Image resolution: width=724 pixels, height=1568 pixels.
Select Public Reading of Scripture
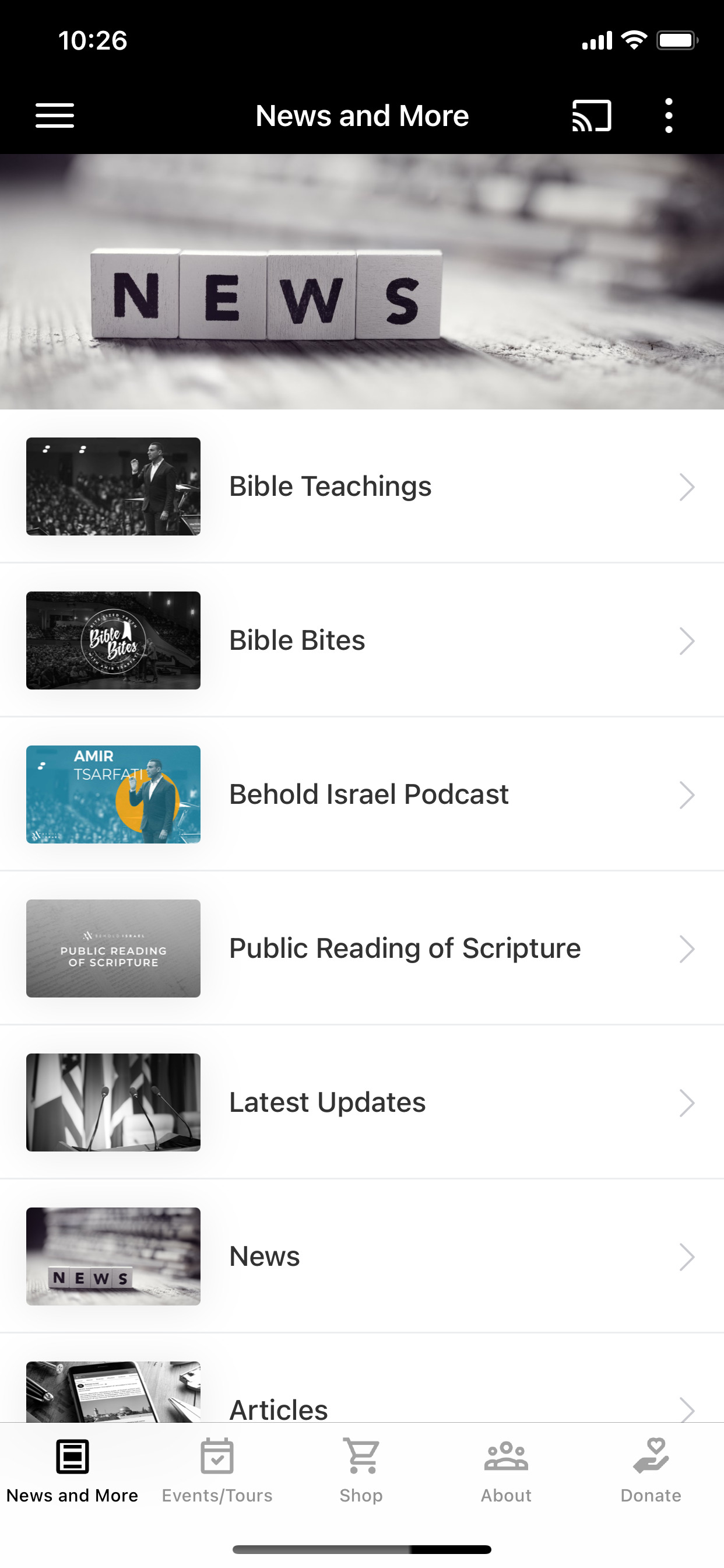point(361,949)
